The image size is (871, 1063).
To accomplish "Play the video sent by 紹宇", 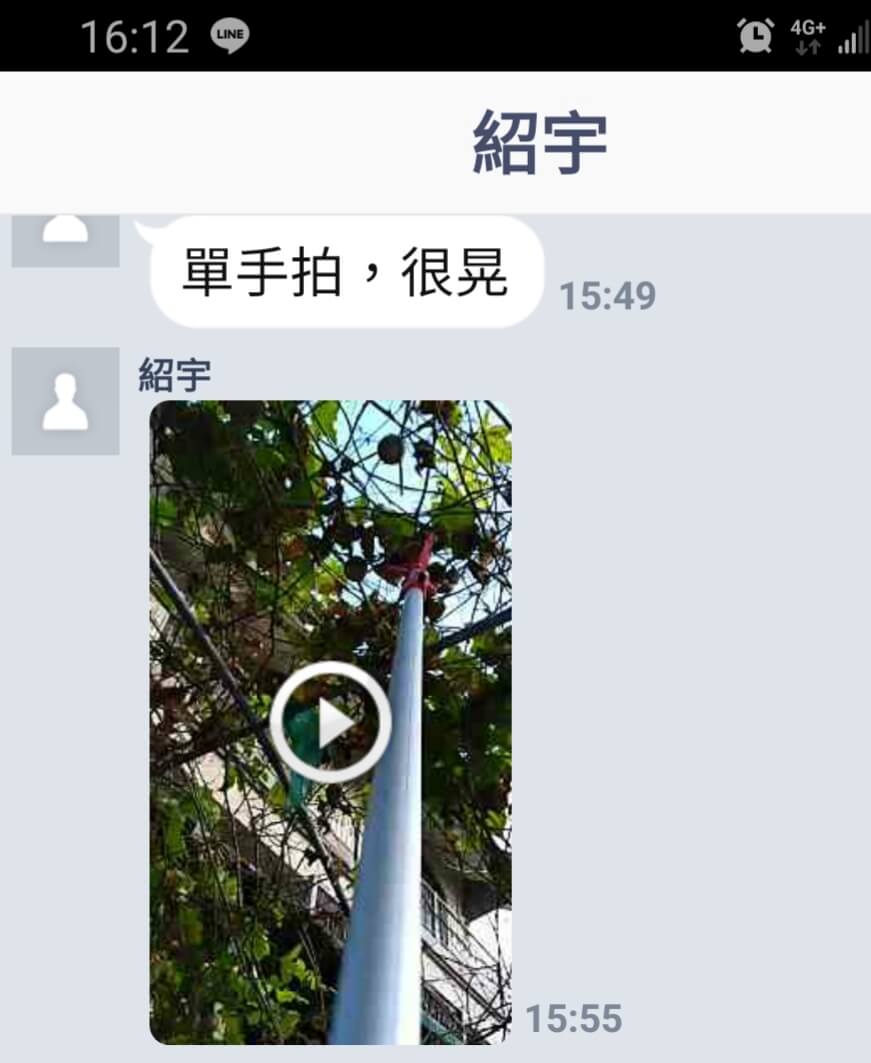I will point(331,723).
